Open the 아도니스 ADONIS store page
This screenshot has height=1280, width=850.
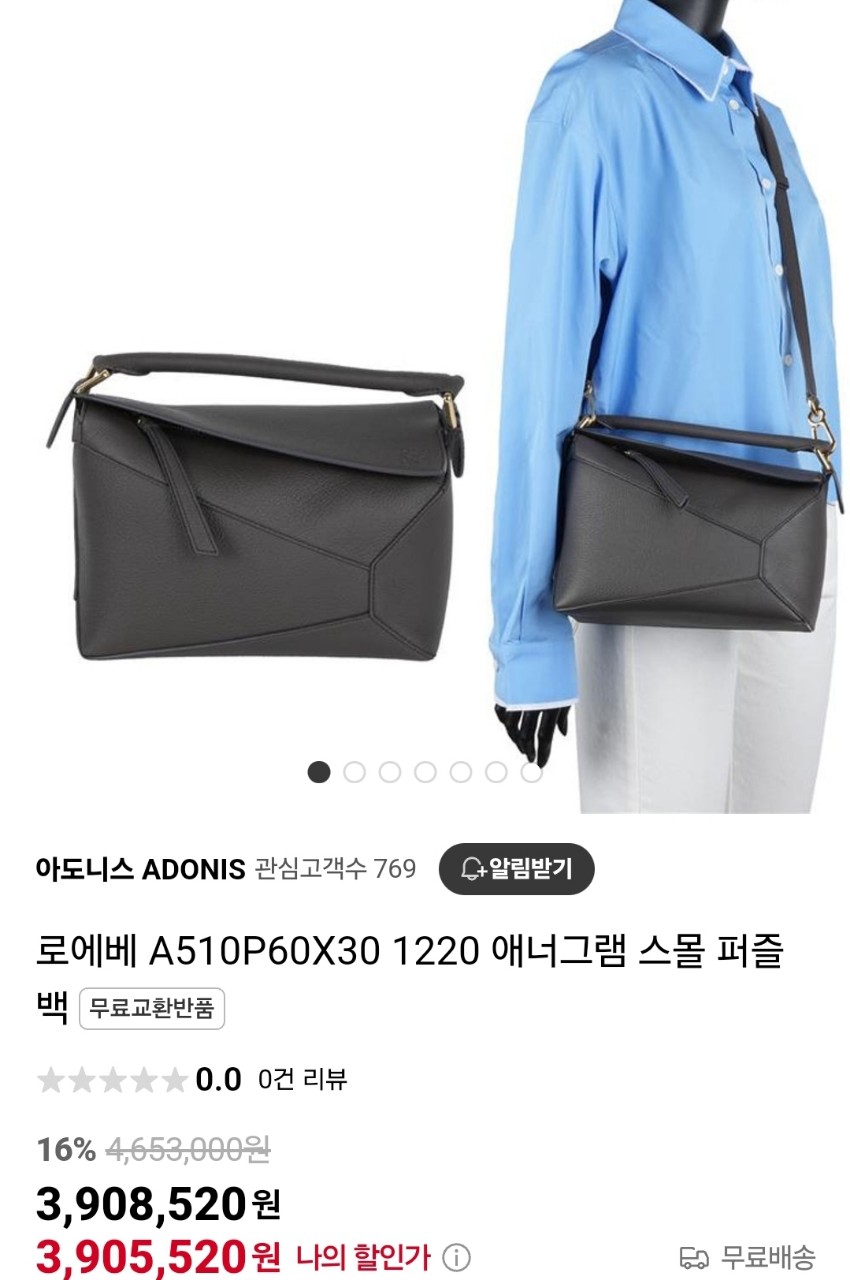point(140,869)
